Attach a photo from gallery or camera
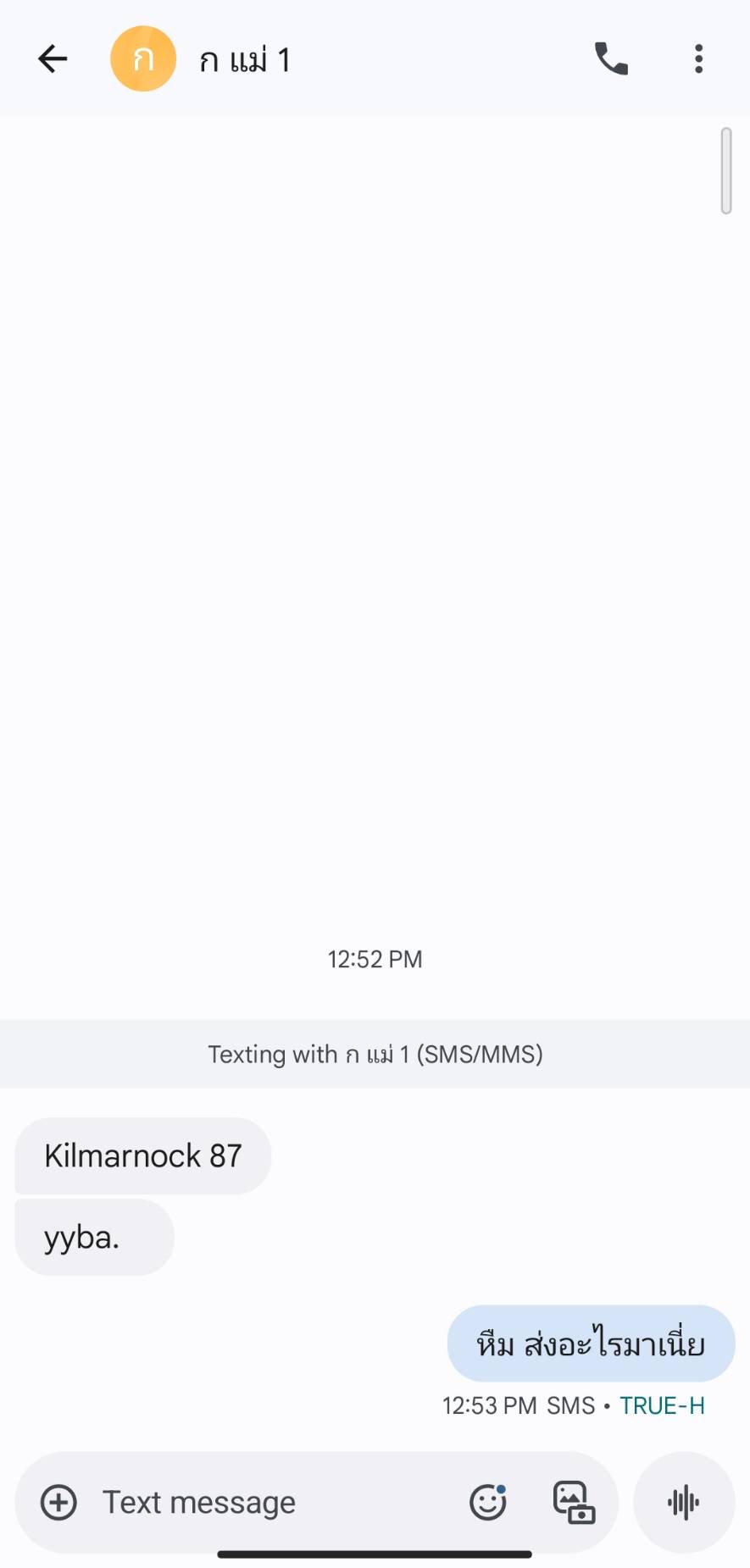 (x=574, y=1503)
